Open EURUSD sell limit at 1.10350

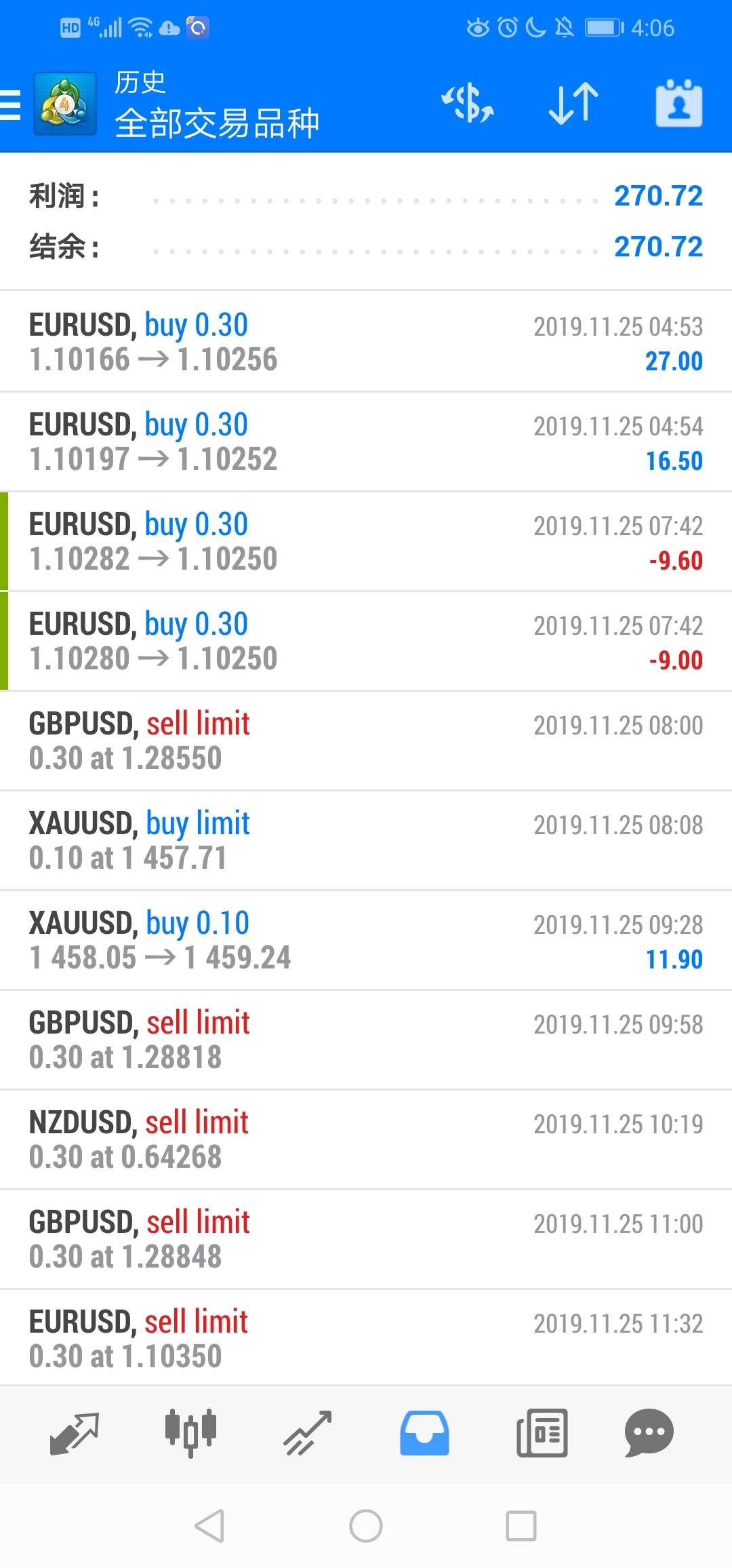366,1337
